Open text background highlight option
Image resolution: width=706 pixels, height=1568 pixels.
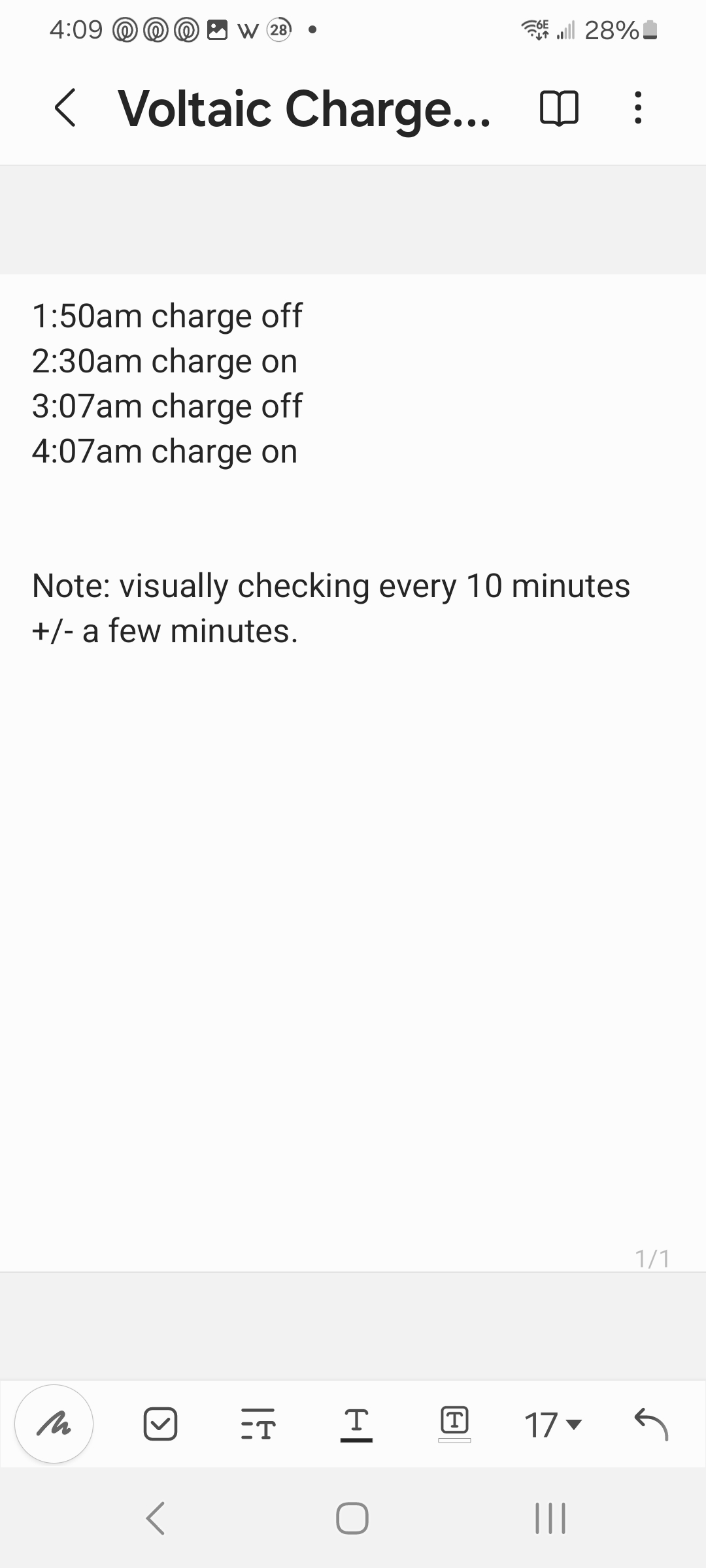(x=454, y=1424)
